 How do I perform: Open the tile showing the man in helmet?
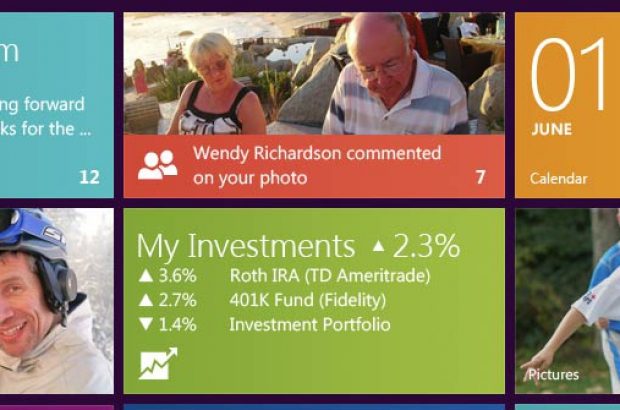56,300
